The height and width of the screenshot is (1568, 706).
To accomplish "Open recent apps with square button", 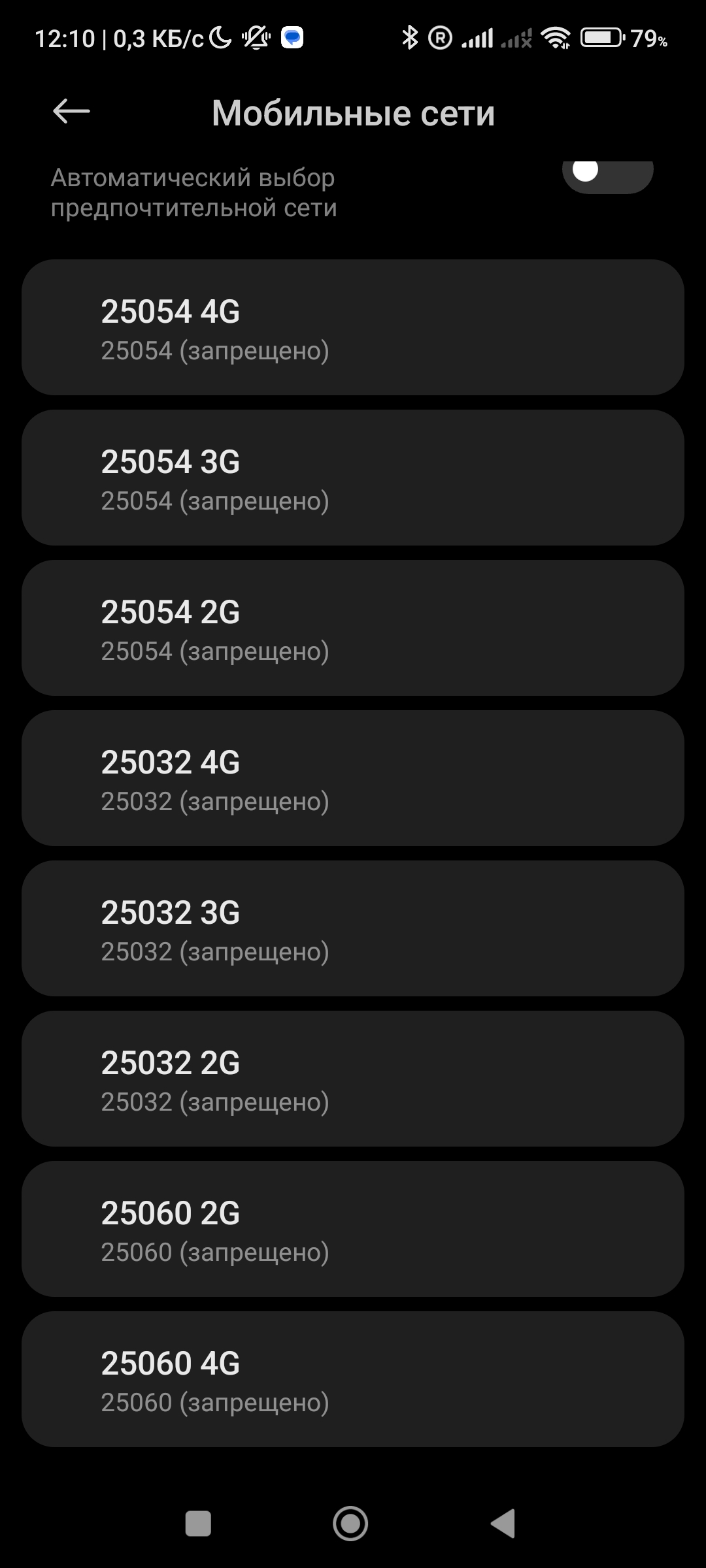I will 198,1524.
